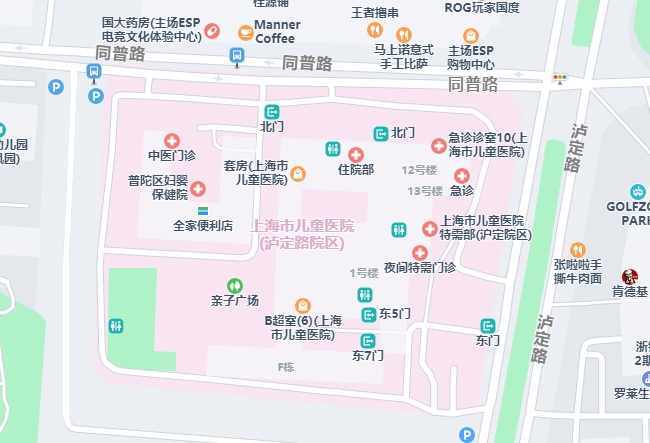Select the 中医门诊 clinic marker
The image size is (650, 443).
172,141
